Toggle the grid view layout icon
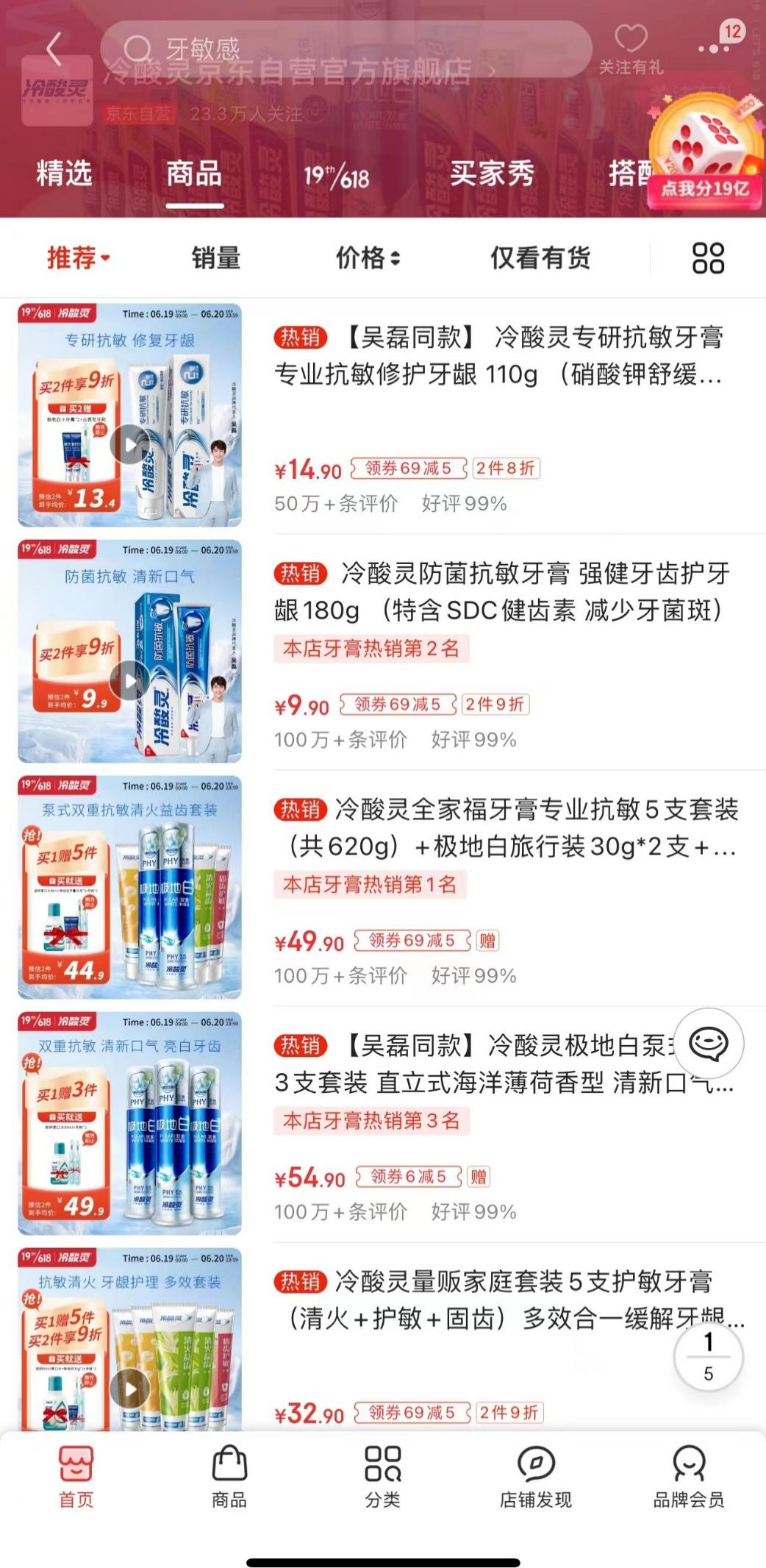766x1568 pixels. coord(708,258)
